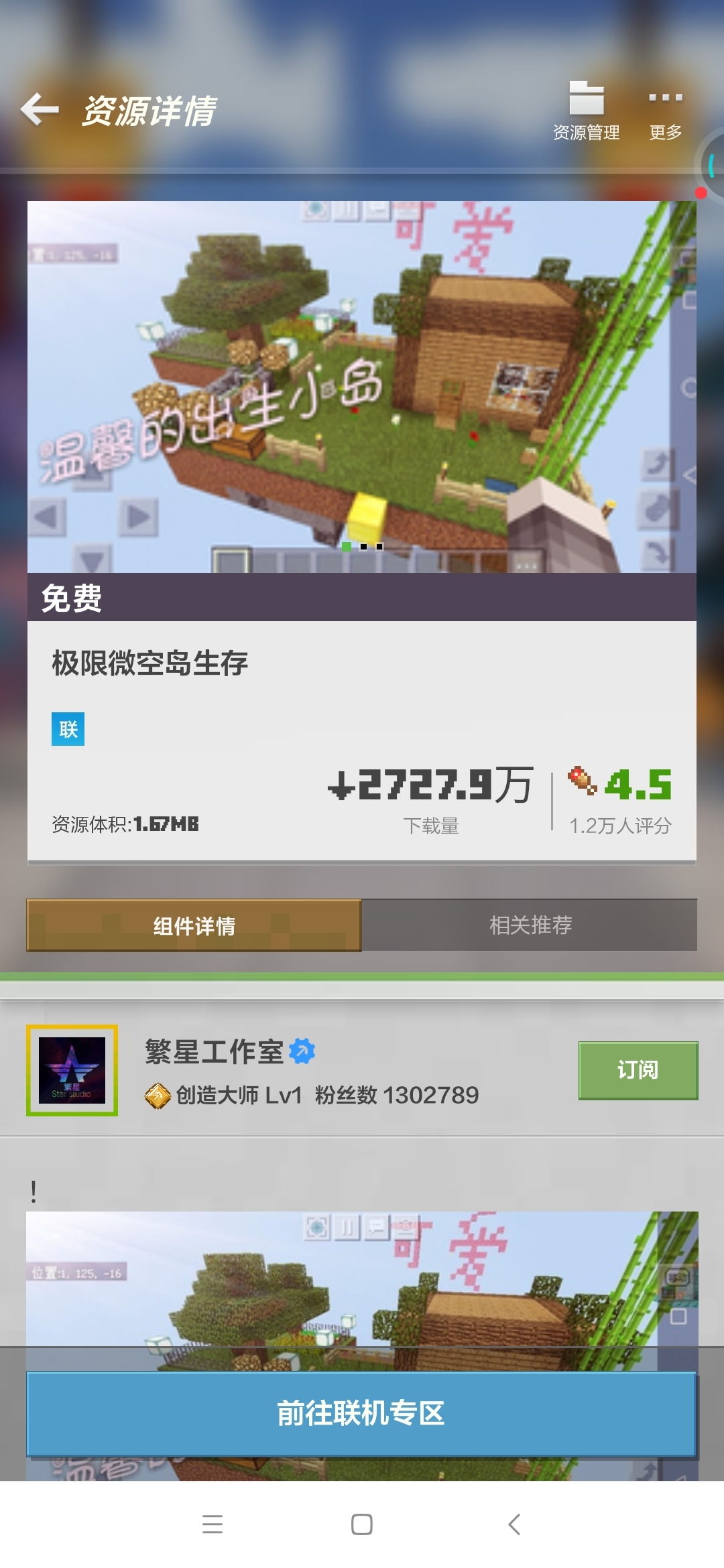The width and height of the screenshot is (724, 1568).
Task: Open the system recent apps menu
Action: (213, 1524)
